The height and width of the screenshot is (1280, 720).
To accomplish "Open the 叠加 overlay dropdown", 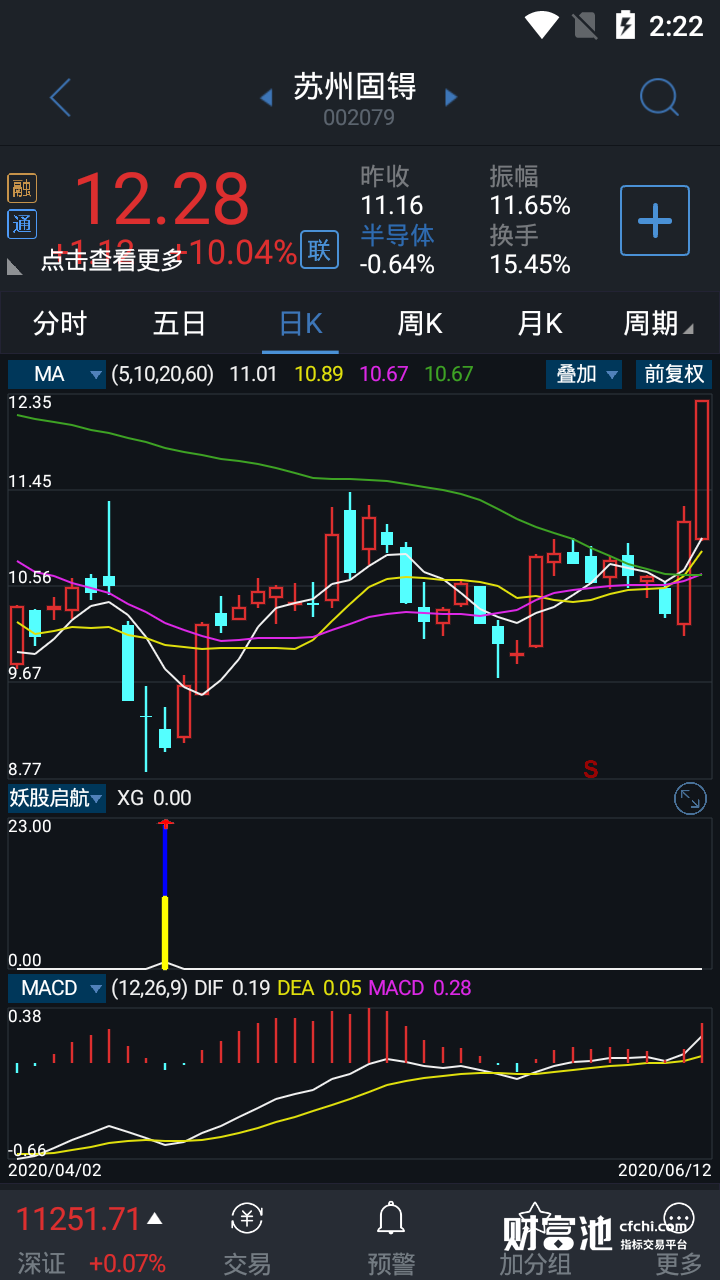I will click(584, 374).
